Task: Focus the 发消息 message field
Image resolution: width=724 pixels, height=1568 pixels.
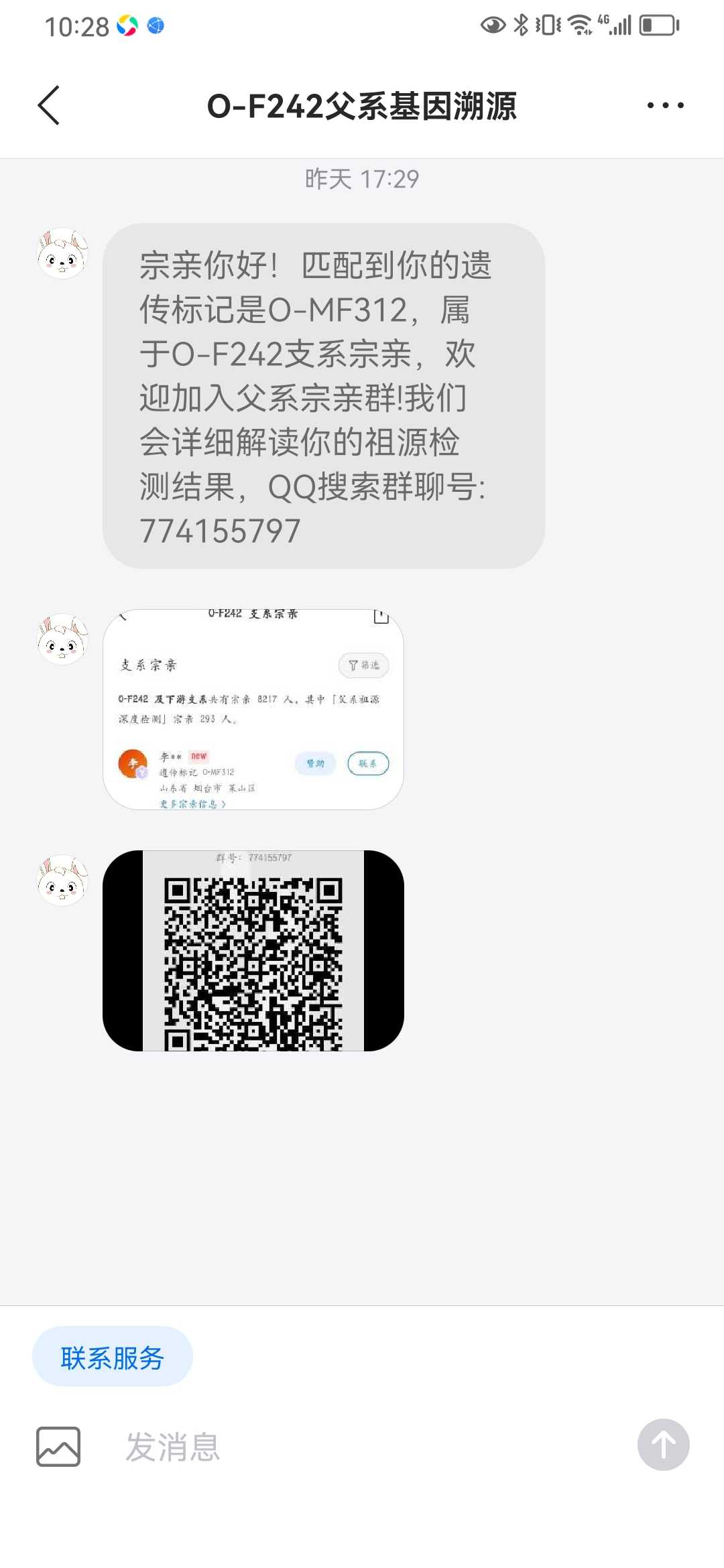Action: click(x=362, y=1446)
